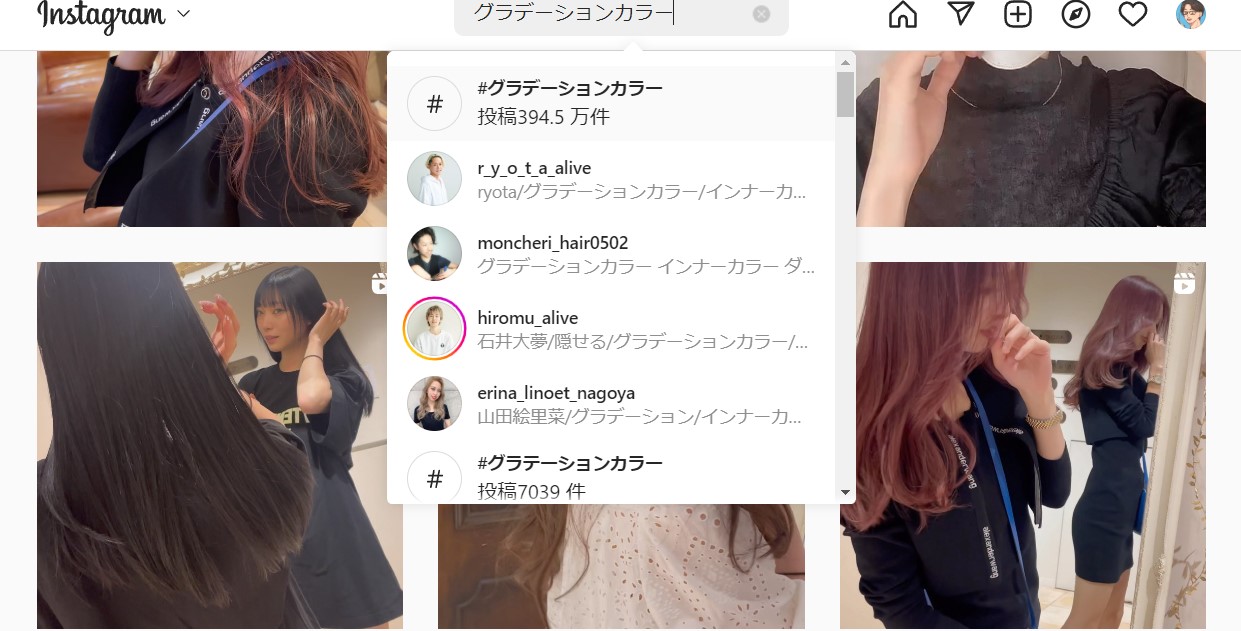The width and height of the screenshot is (1241, 631).
Task: Tap the dropdown scrollbar down arrow
Action: point(846,492)
